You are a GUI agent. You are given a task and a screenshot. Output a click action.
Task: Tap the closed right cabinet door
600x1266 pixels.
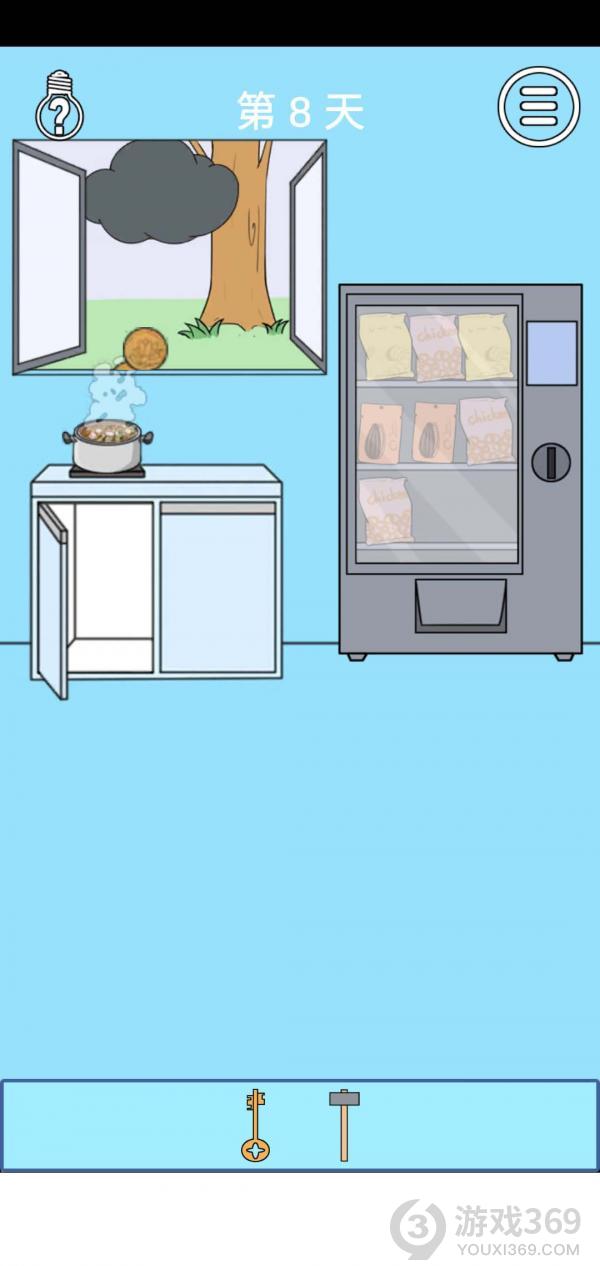point(217,590)
